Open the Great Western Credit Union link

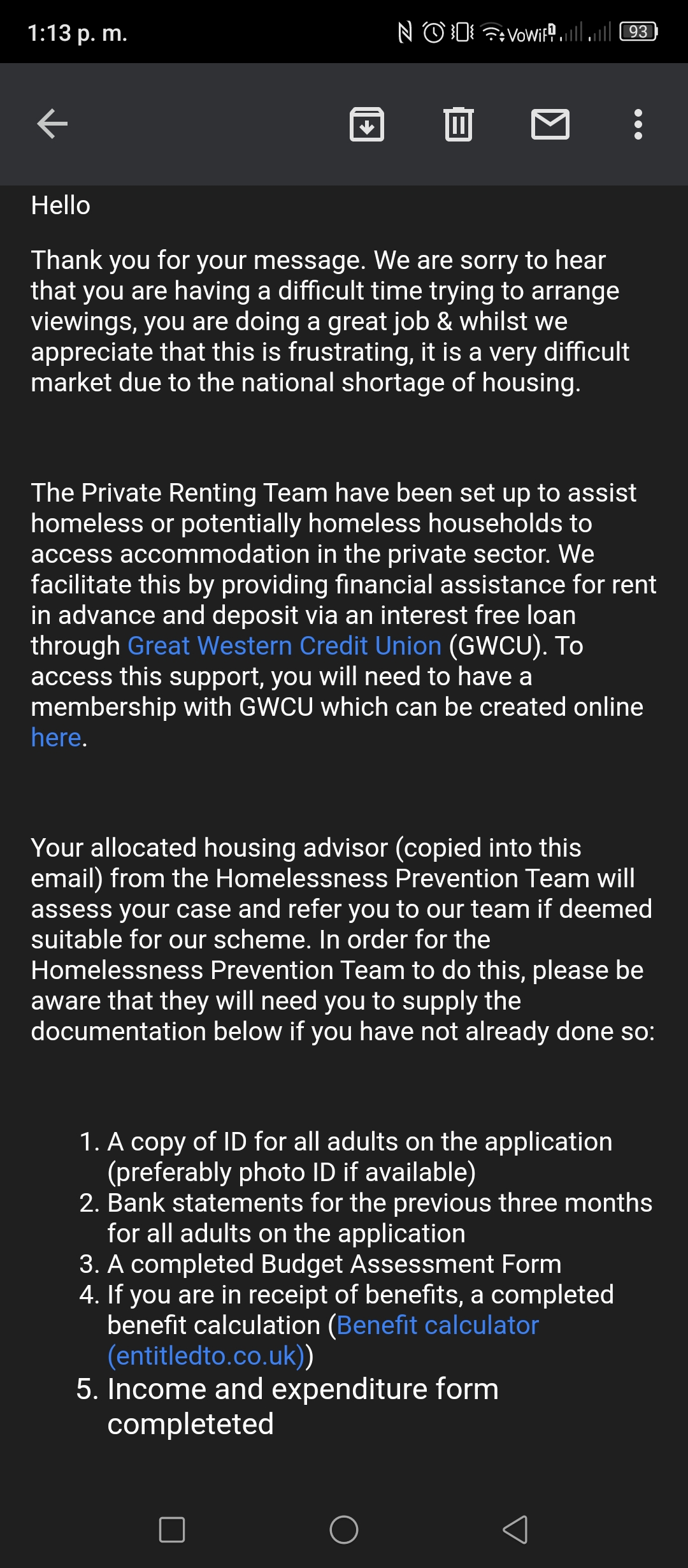coord(284,646)
